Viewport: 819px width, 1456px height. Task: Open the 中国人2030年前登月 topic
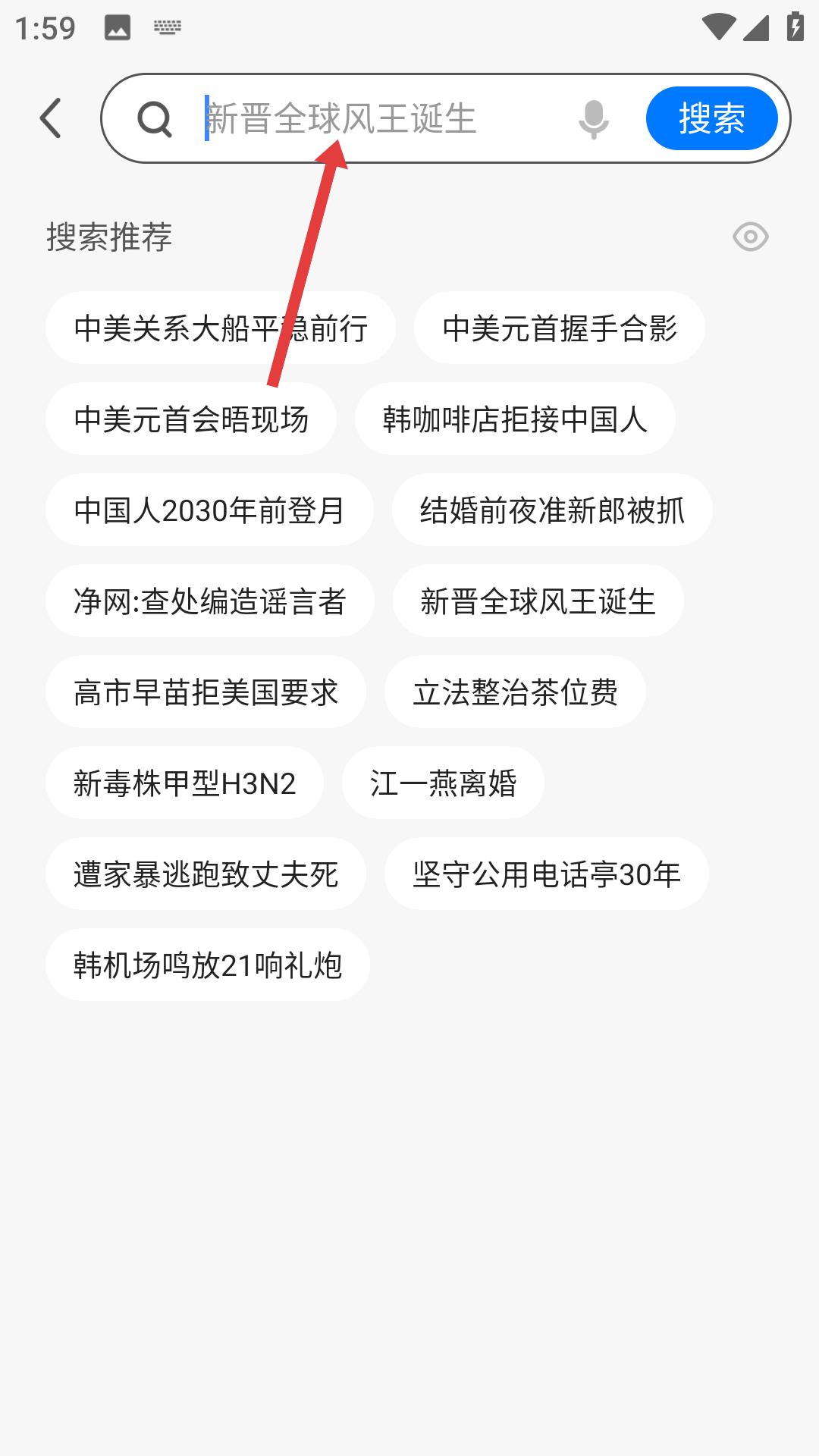coord(209,510)
